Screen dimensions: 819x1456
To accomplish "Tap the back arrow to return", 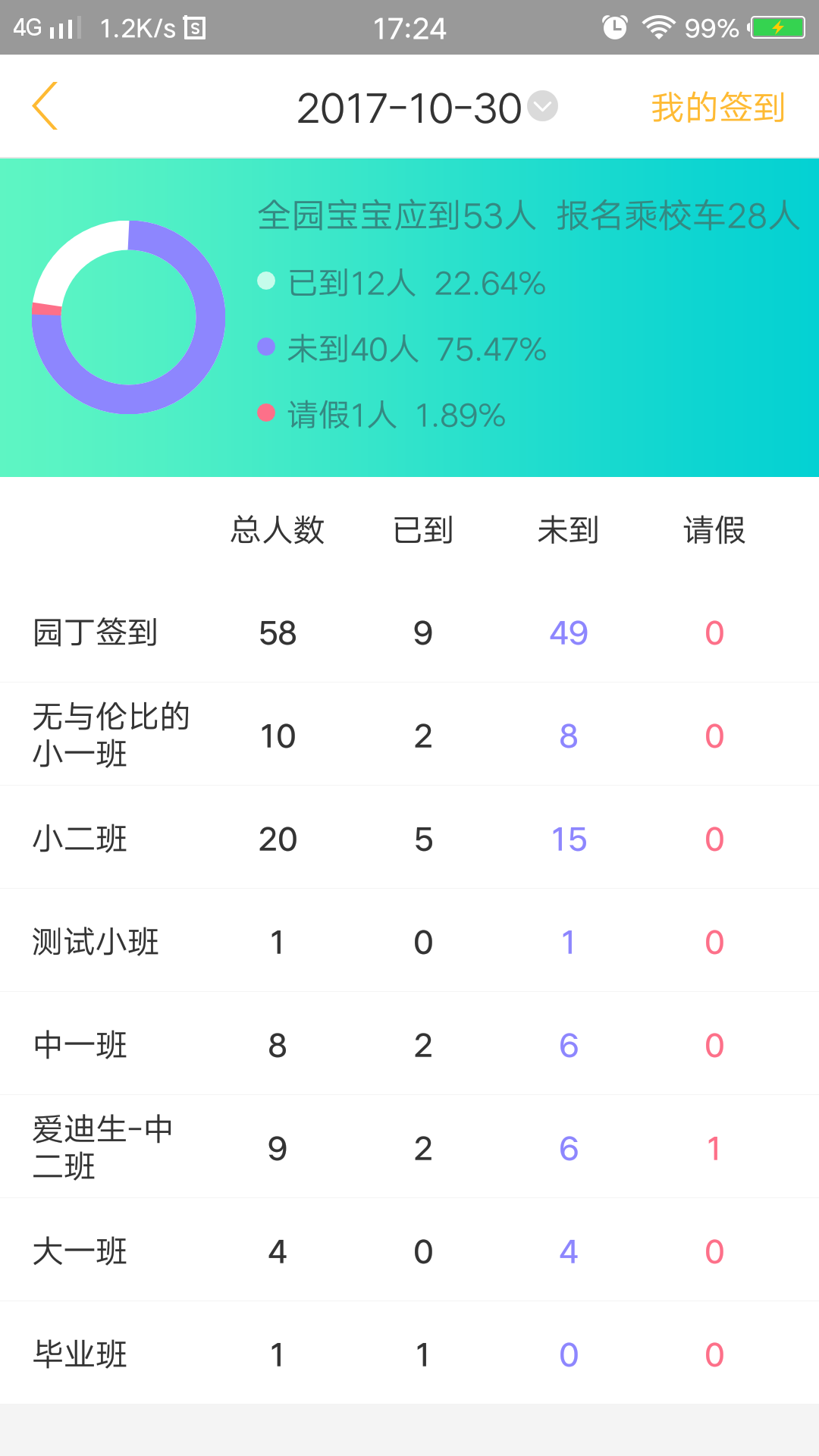I will 43,106.
